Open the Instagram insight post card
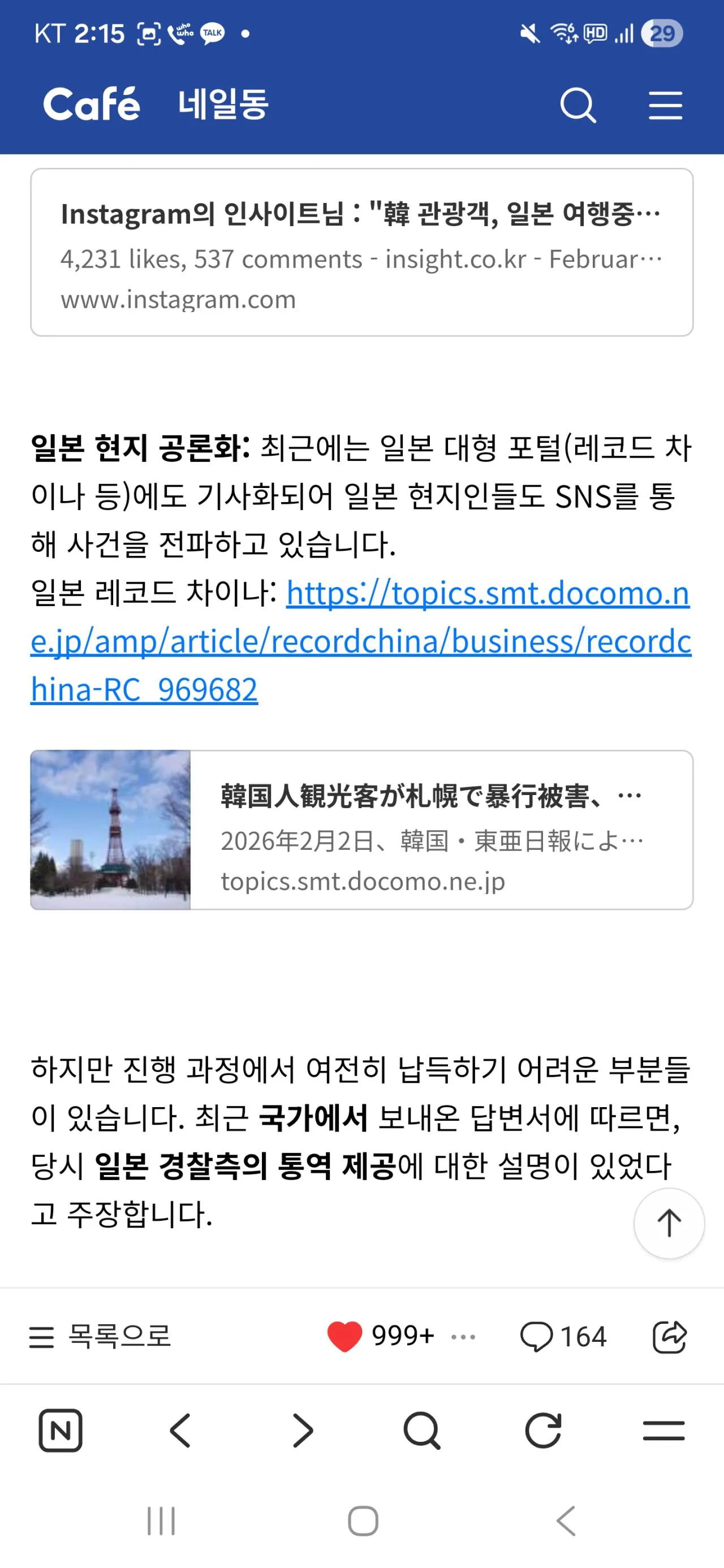The width and height of the screenshot is (724, 1568). [361, 253]
